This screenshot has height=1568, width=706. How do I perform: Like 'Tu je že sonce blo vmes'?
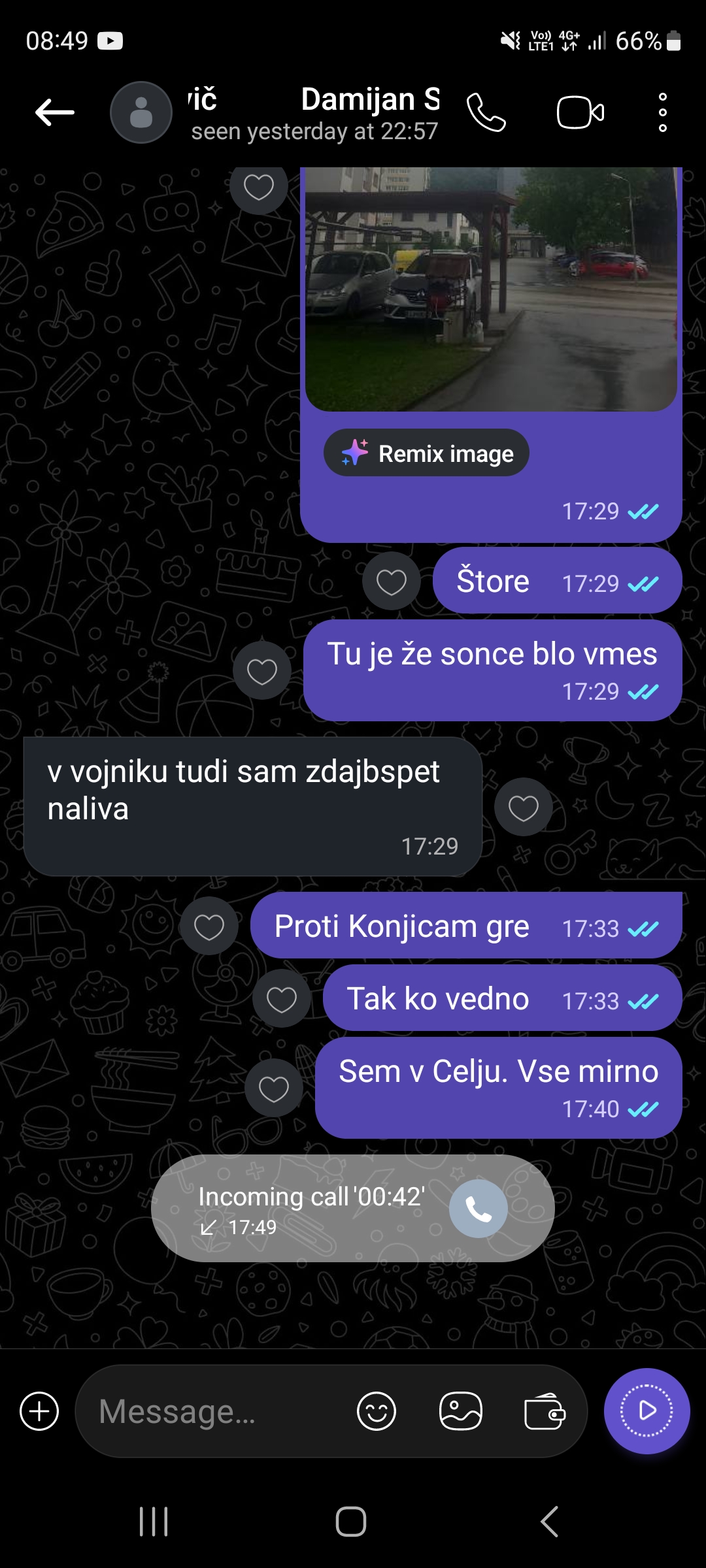262,671
